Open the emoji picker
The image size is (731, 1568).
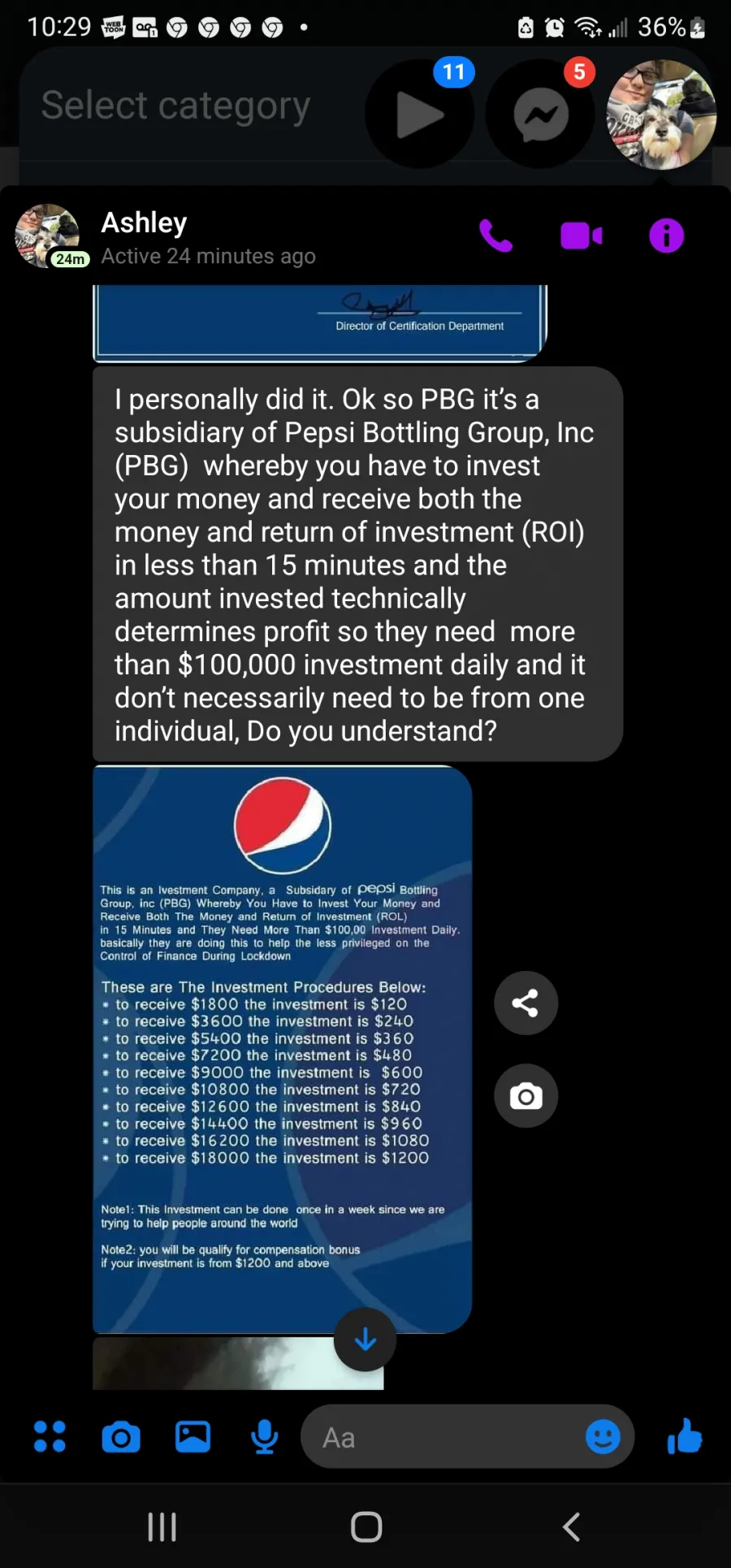pyautogui.click(x=603, y=1437)
